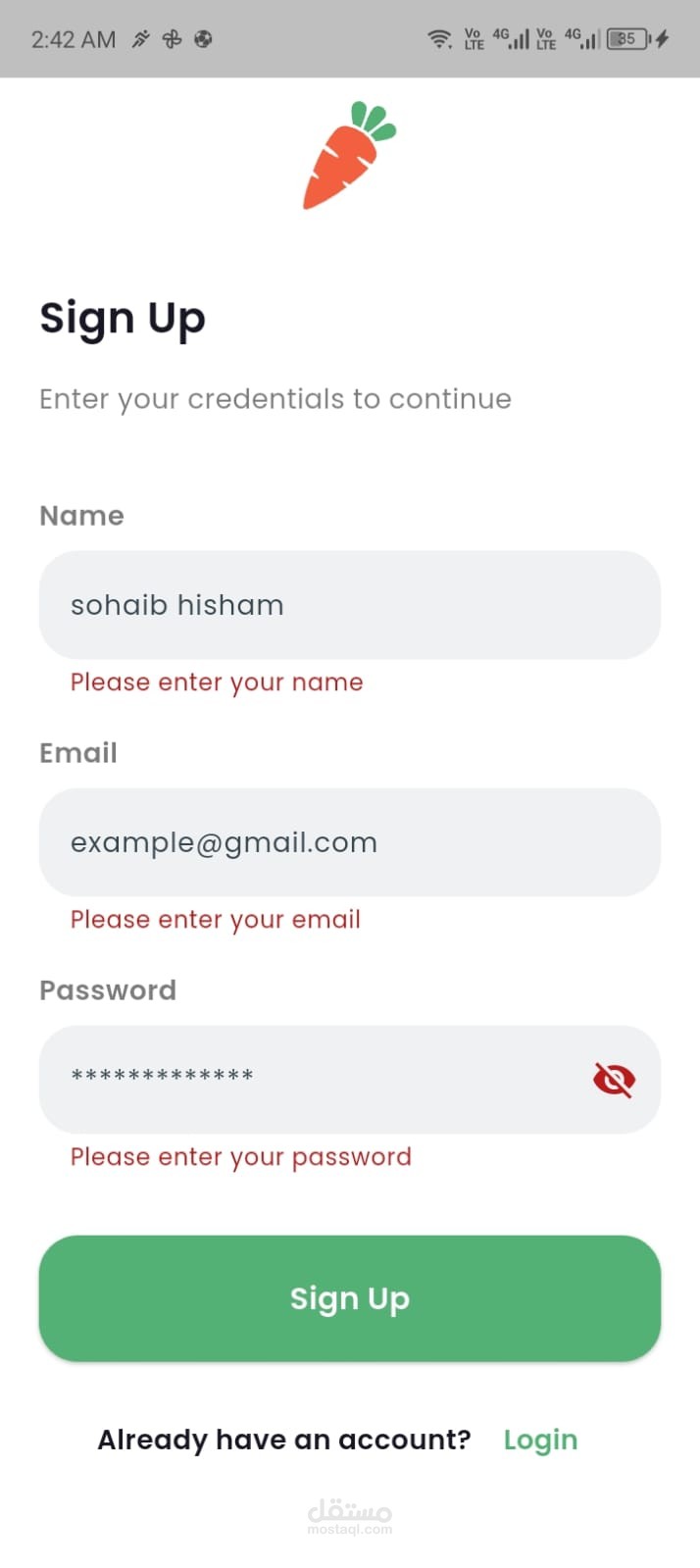Image resolution: width=700 pixels, height=1568 pixels.
Task: Toggle password visibility eye icon
Action: click(x=614, y=1080)
